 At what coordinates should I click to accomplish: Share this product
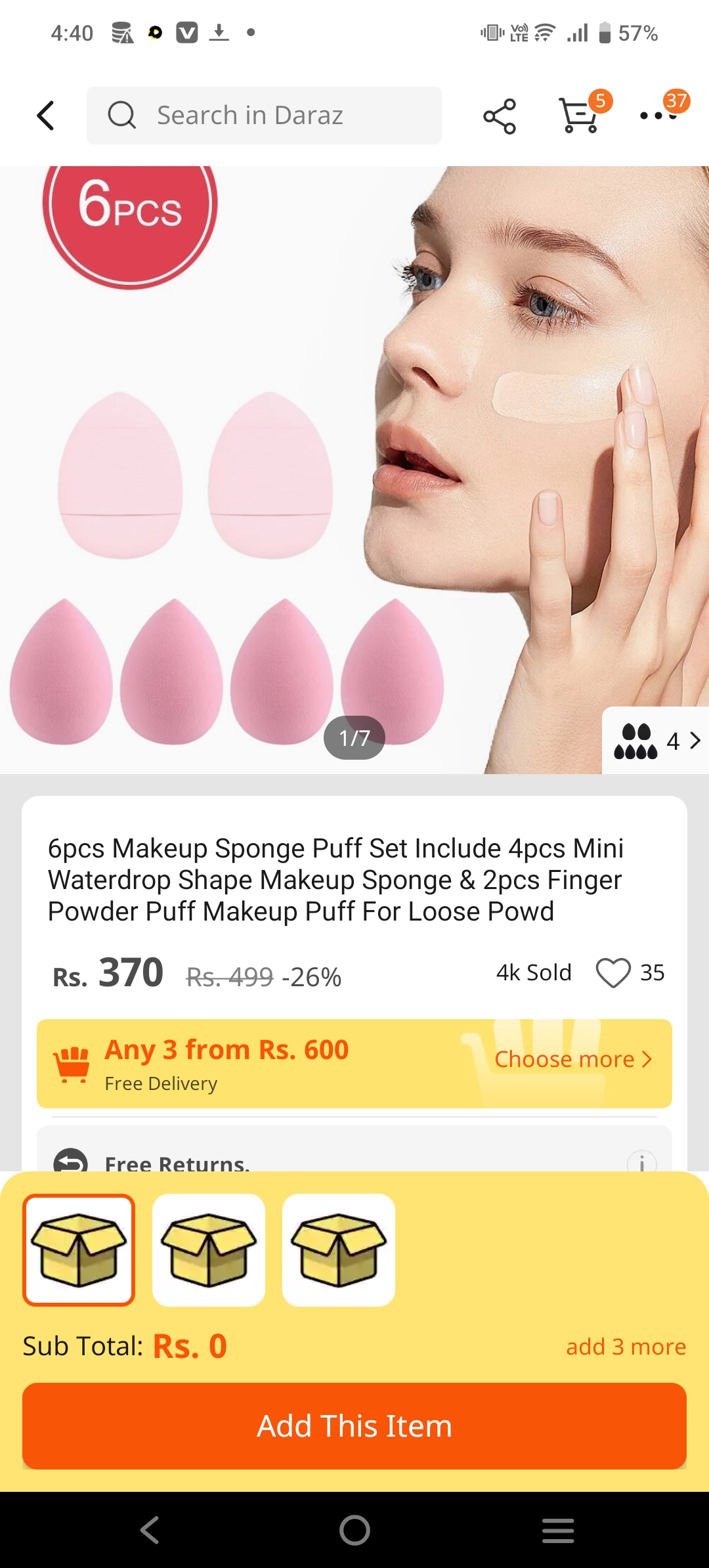click(500, 116)
